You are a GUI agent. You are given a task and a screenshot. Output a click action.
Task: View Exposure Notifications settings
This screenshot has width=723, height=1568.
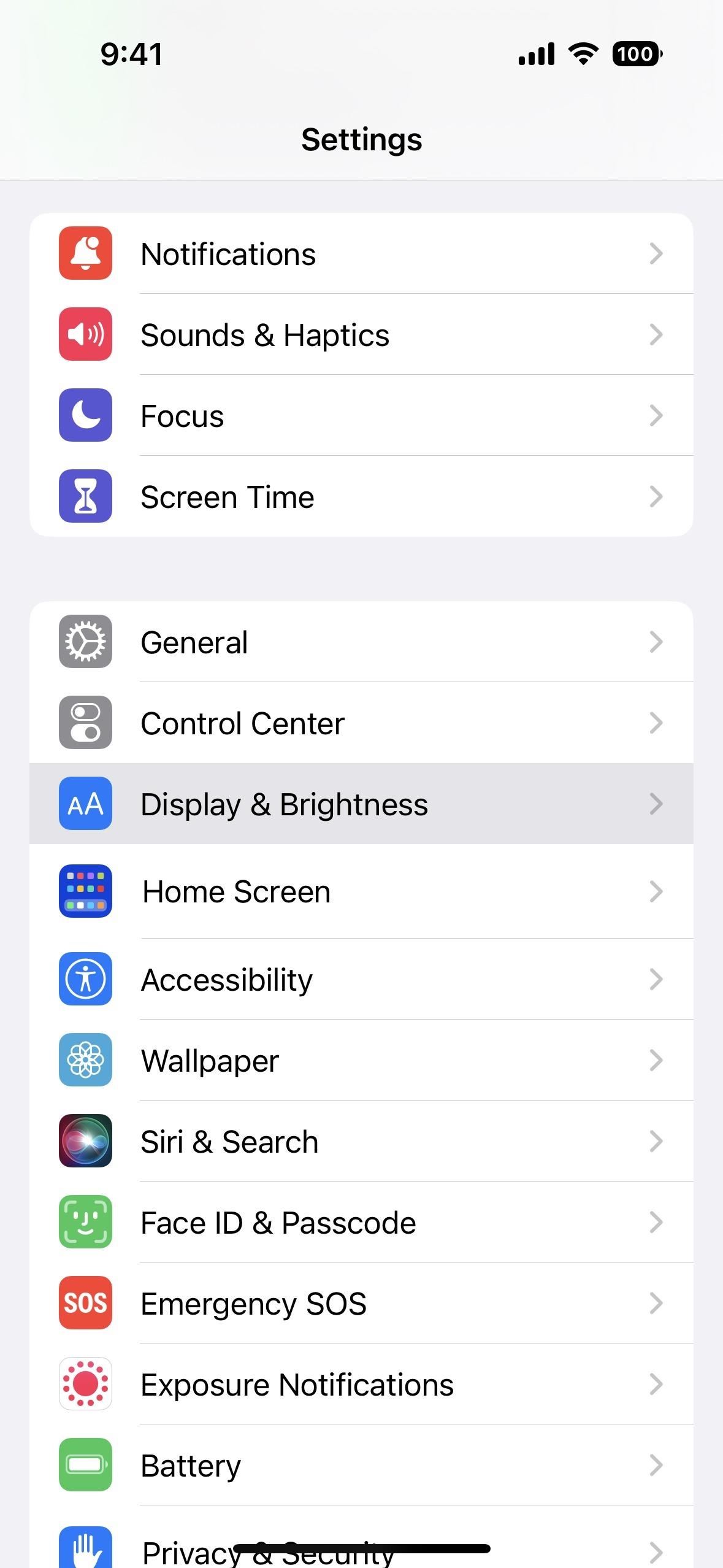coord(361,1383)
